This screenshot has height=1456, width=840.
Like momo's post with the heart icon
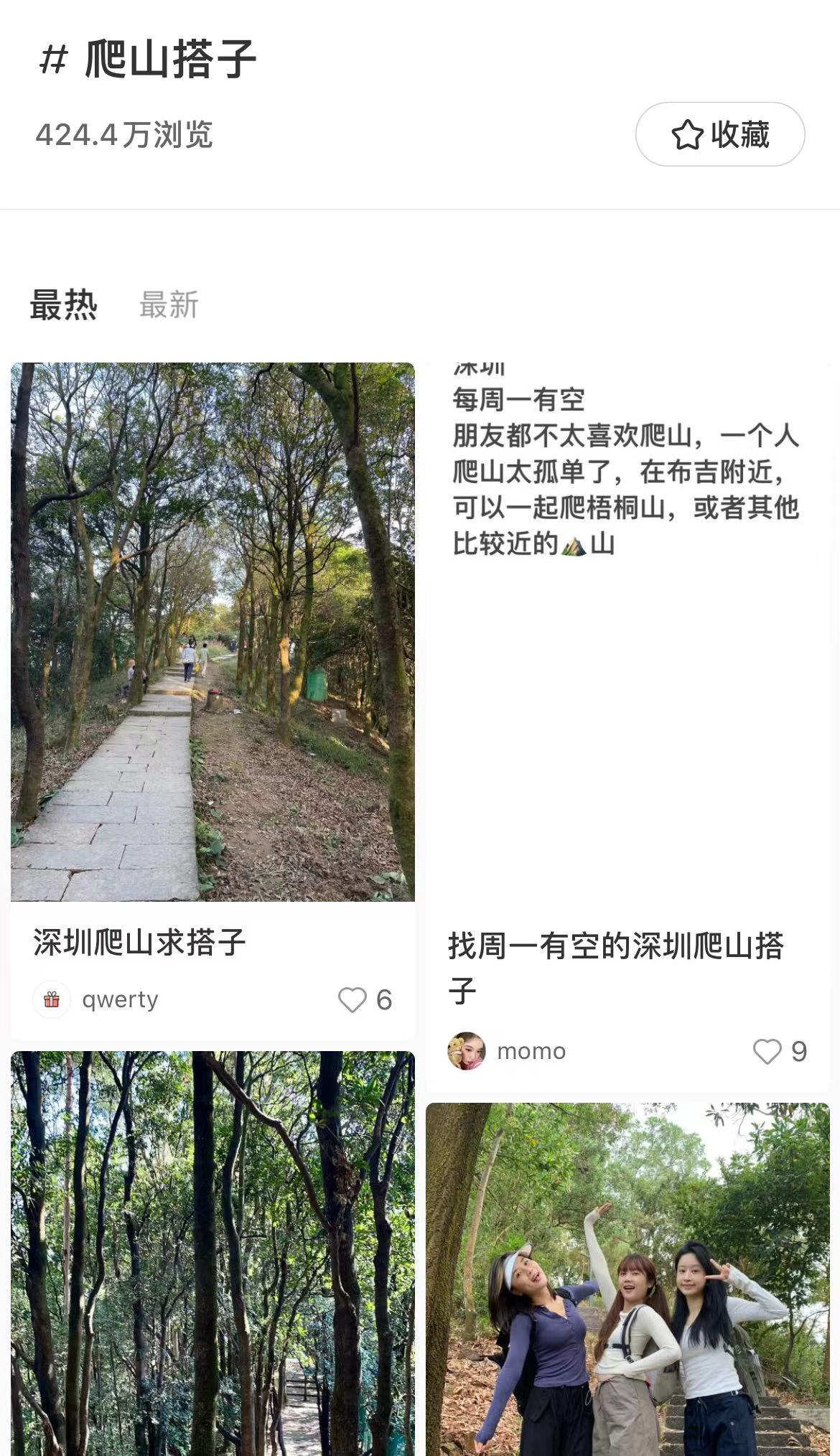click(767, 1051)
